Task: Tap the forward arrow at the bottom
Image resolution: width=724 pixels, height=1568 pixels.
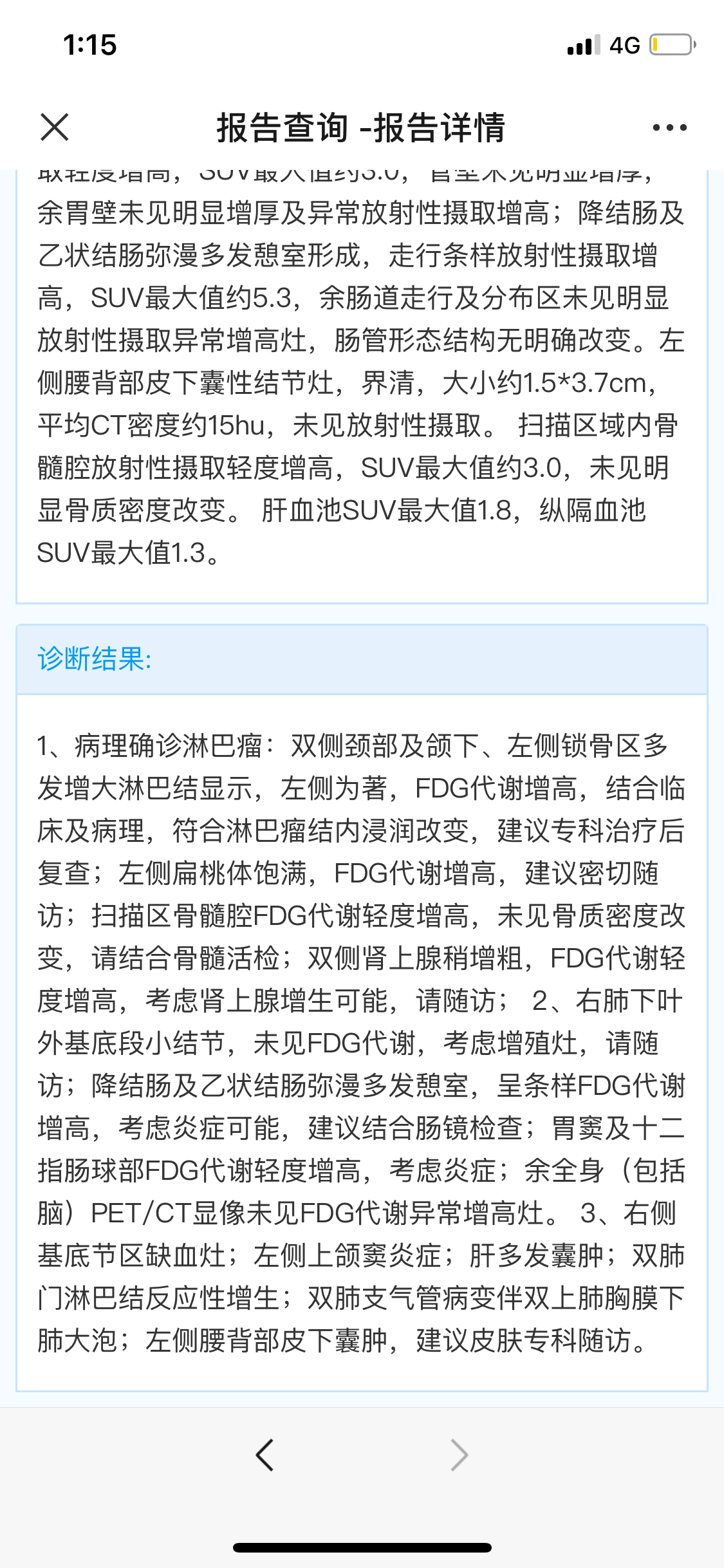Action: tap(459, 1455)
